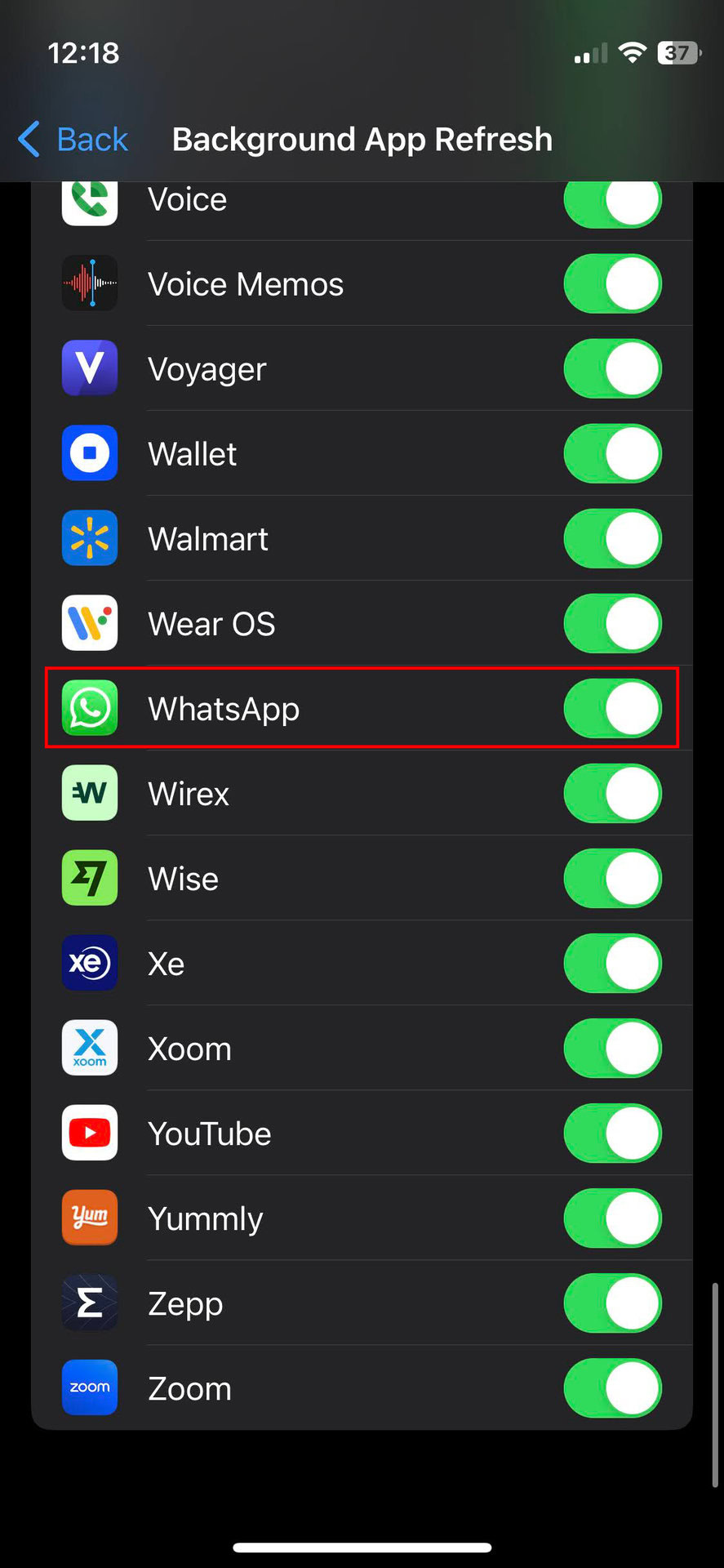Image resolution: width=724 pixels, height=1568 pixels.
Task: Disable Voyager background refresh
Action: 612,369
